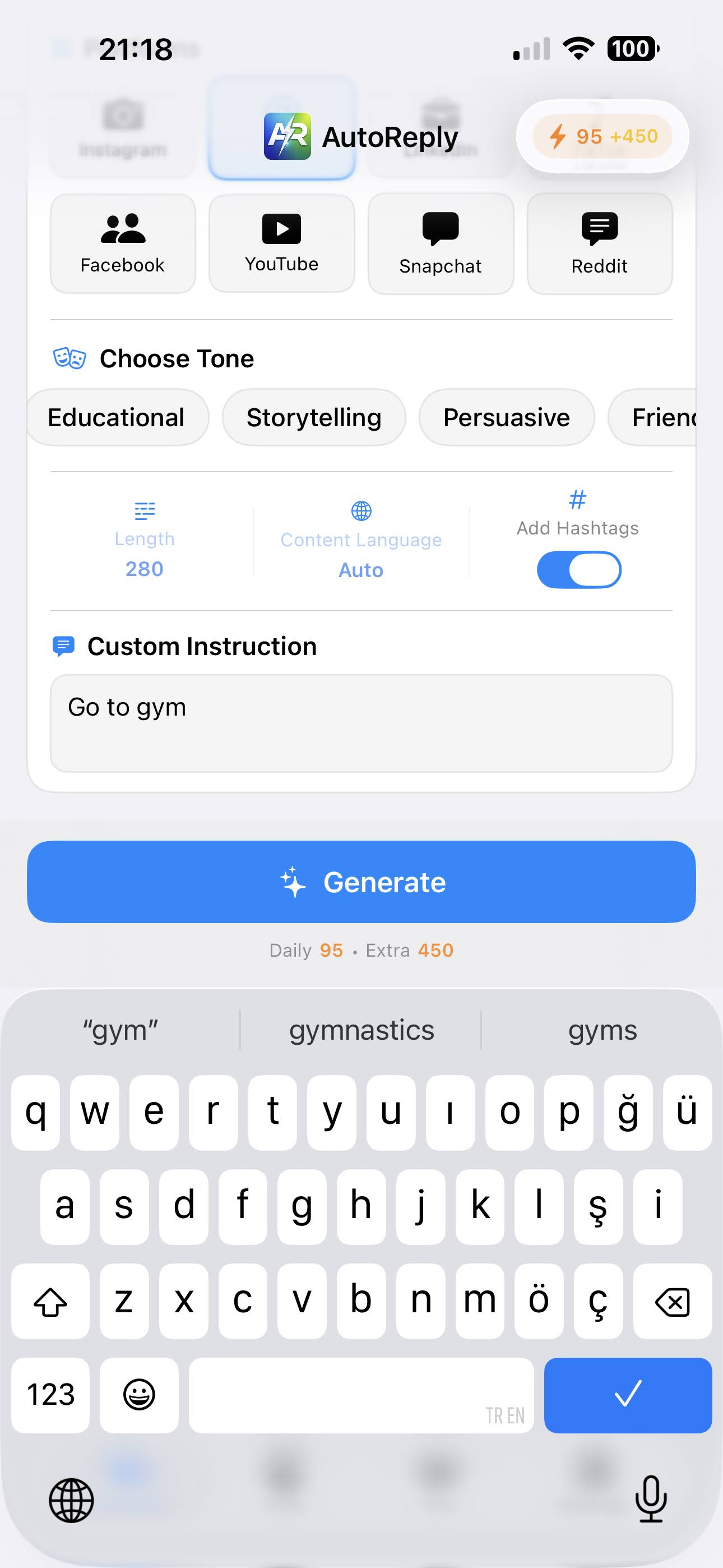
Task: Insert the keyboard suggestion gymnastics
Action: click(x=361, y=1030)
